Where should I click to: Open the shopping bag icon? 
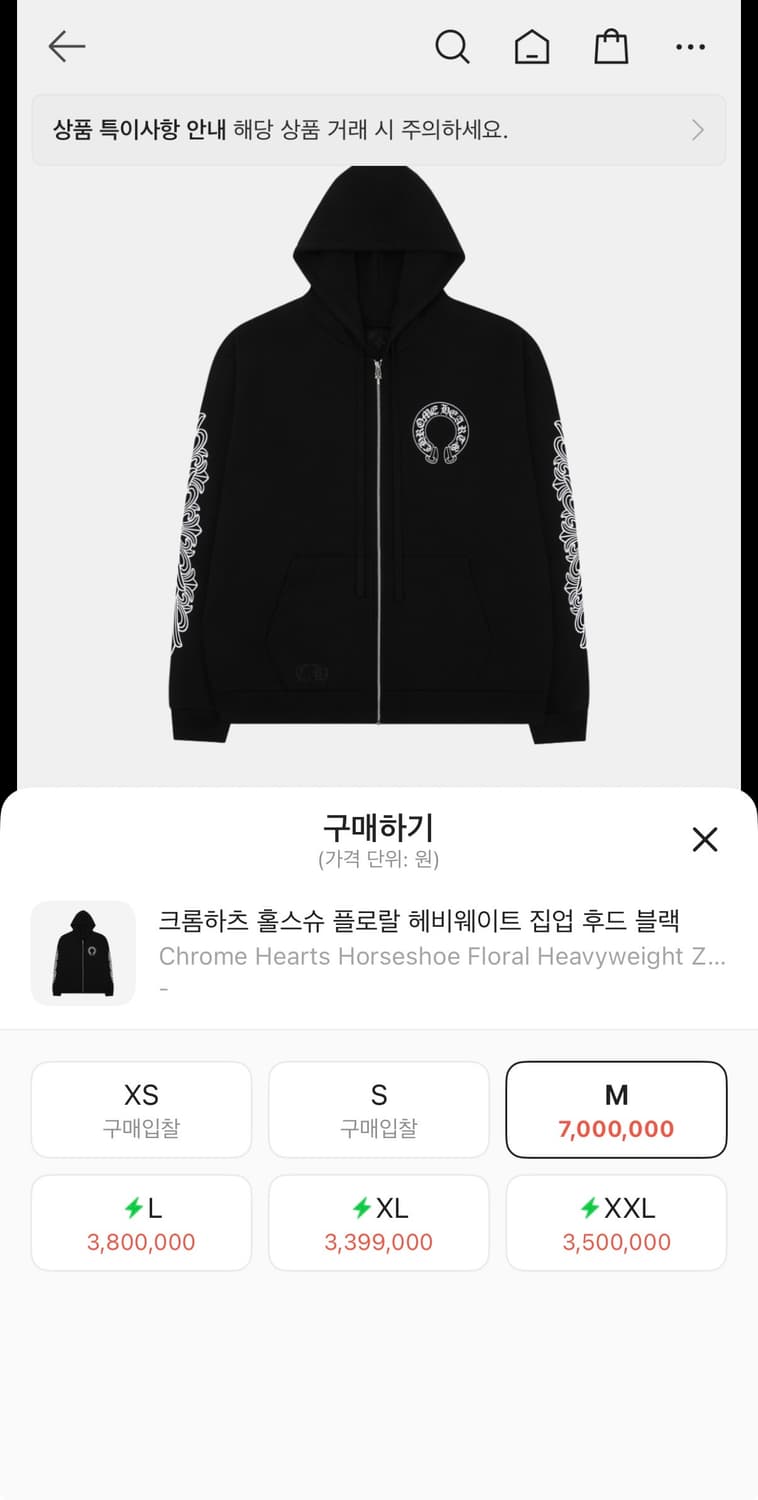pos(611,46)
